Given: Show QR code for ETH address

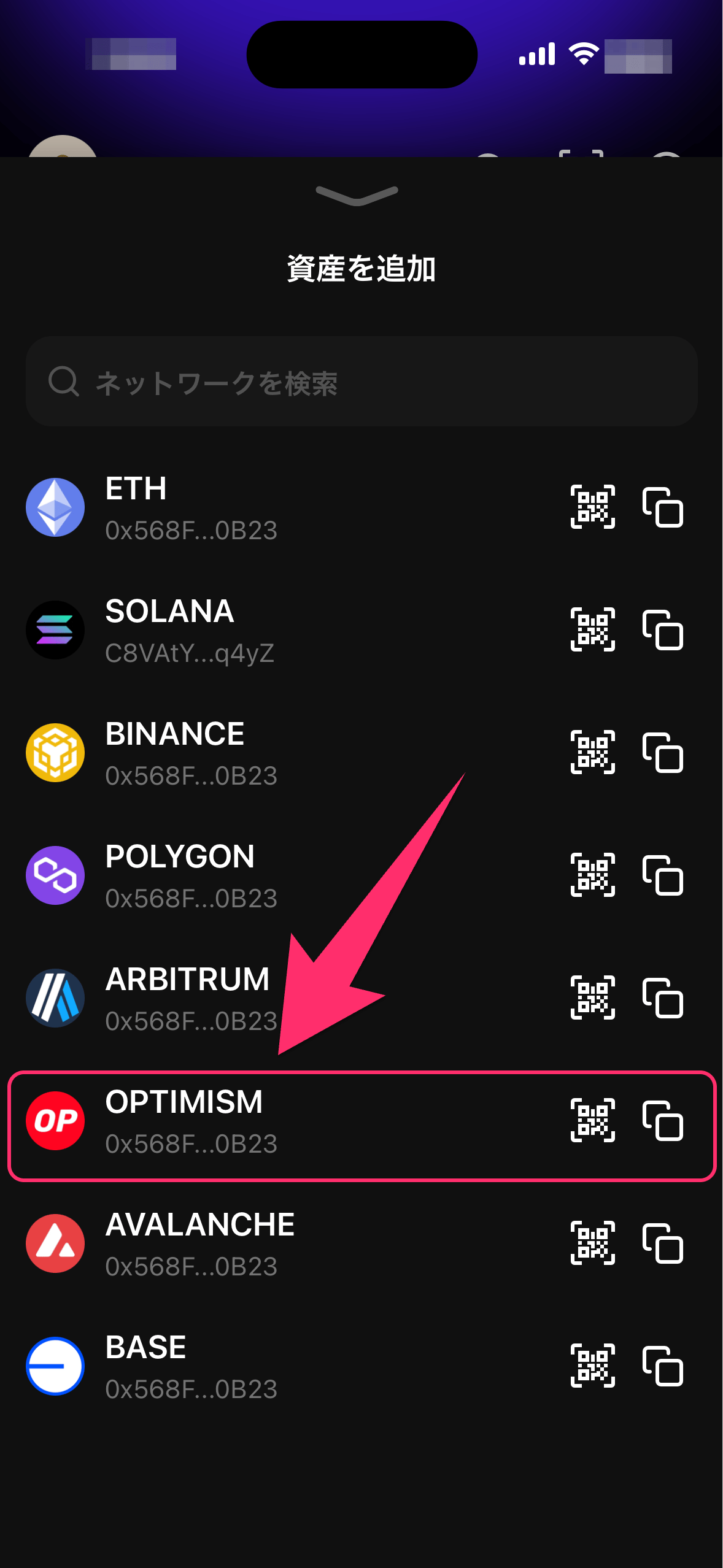Looking at the screenshot, I should (592, 507).
